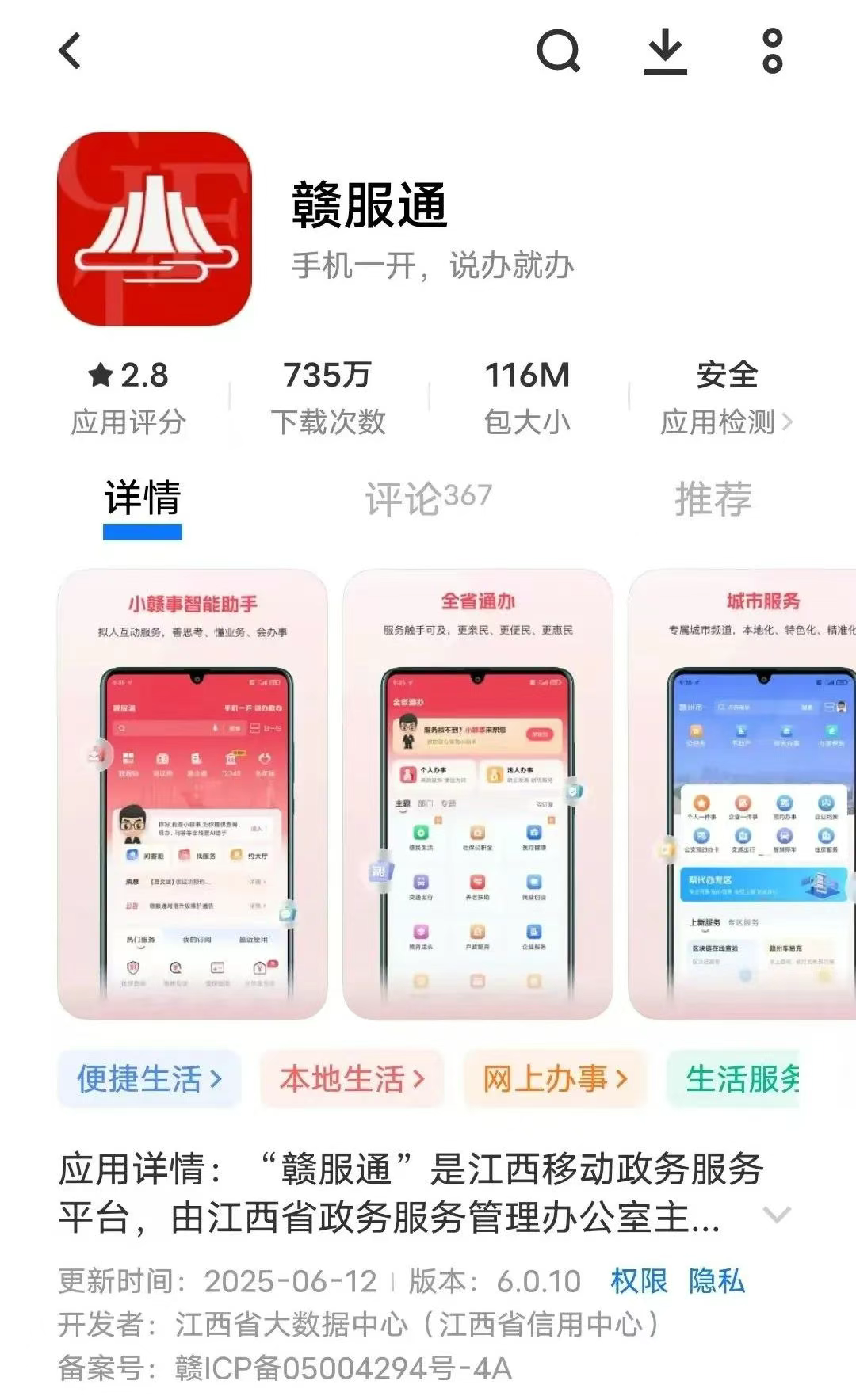Open the search icon
This screenshot has height=1400, width=856.
pyautogui.click(x=559, y=51)
